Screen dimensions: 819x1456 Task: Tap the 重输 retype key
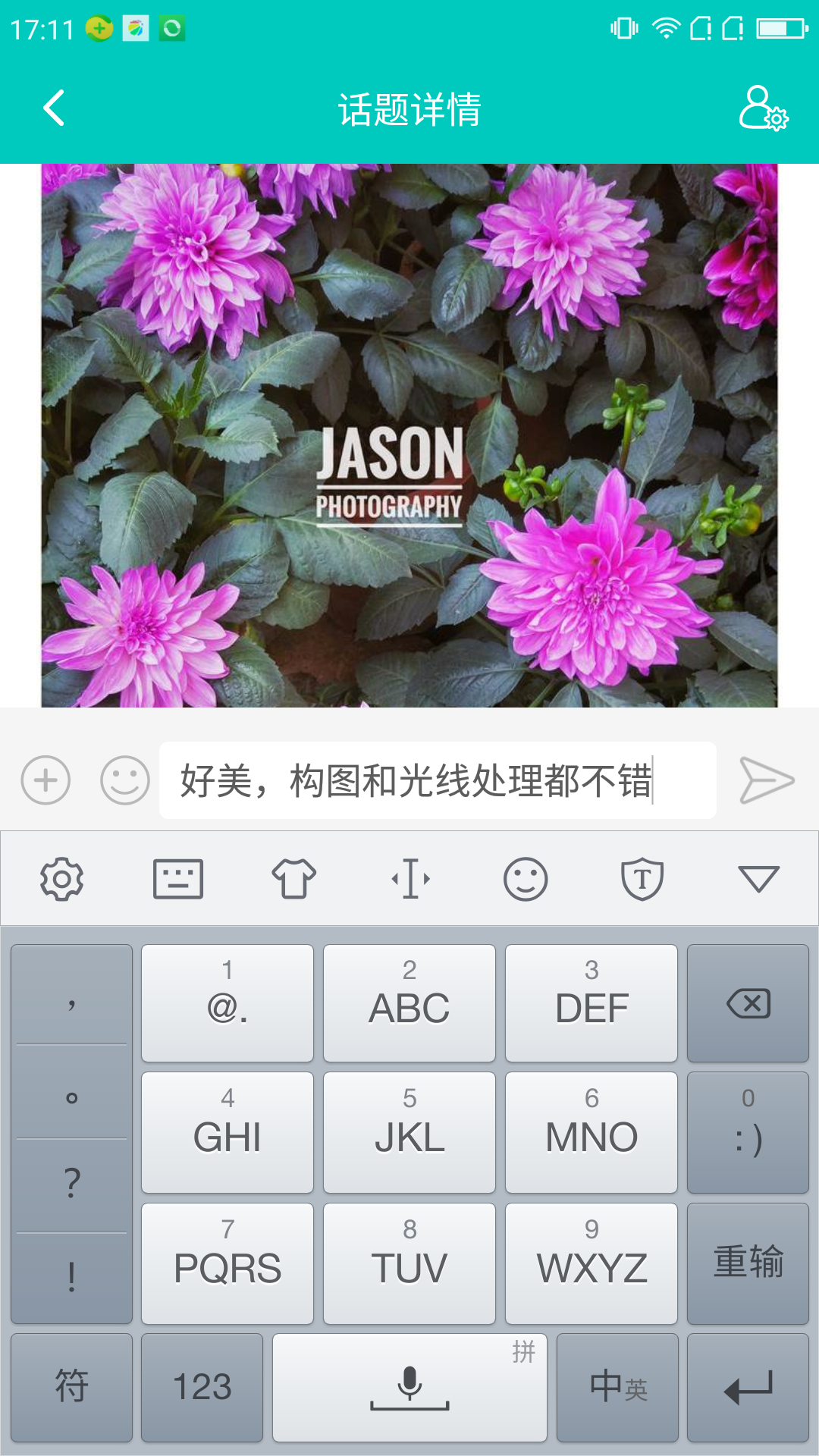(x=748, y=1263)
